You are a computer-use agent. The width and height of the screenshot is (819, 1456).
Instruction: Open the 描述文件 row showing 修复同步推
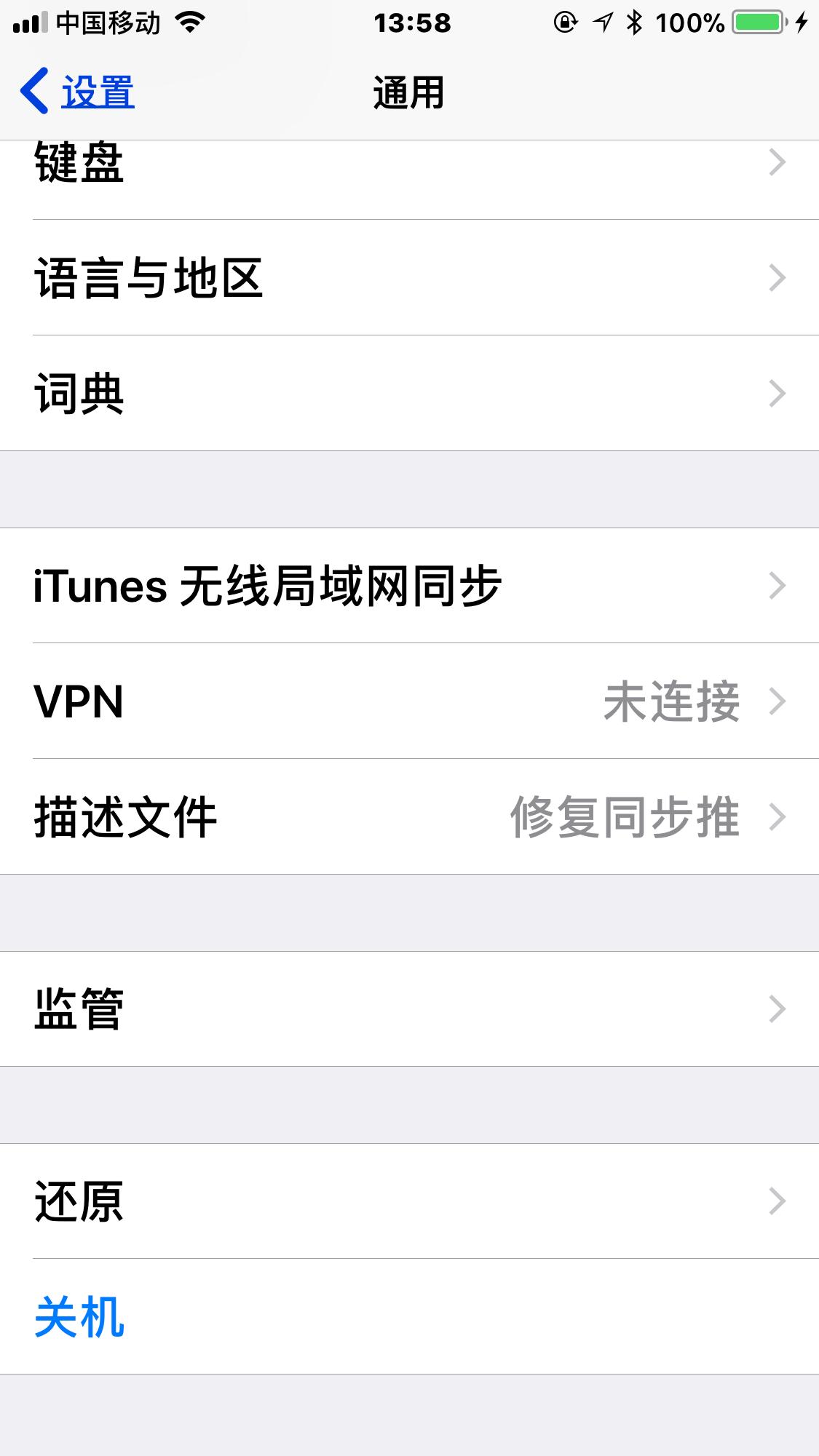(408, 817)
